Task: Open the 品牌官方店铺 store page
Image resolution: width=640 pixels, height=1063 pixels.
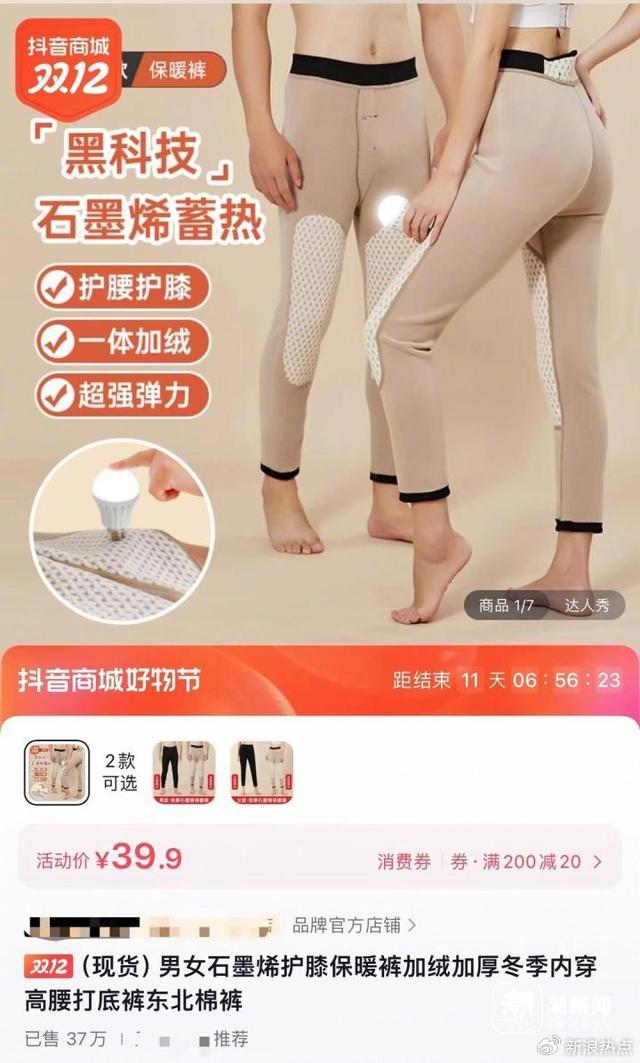Action: tap(354, 925)
